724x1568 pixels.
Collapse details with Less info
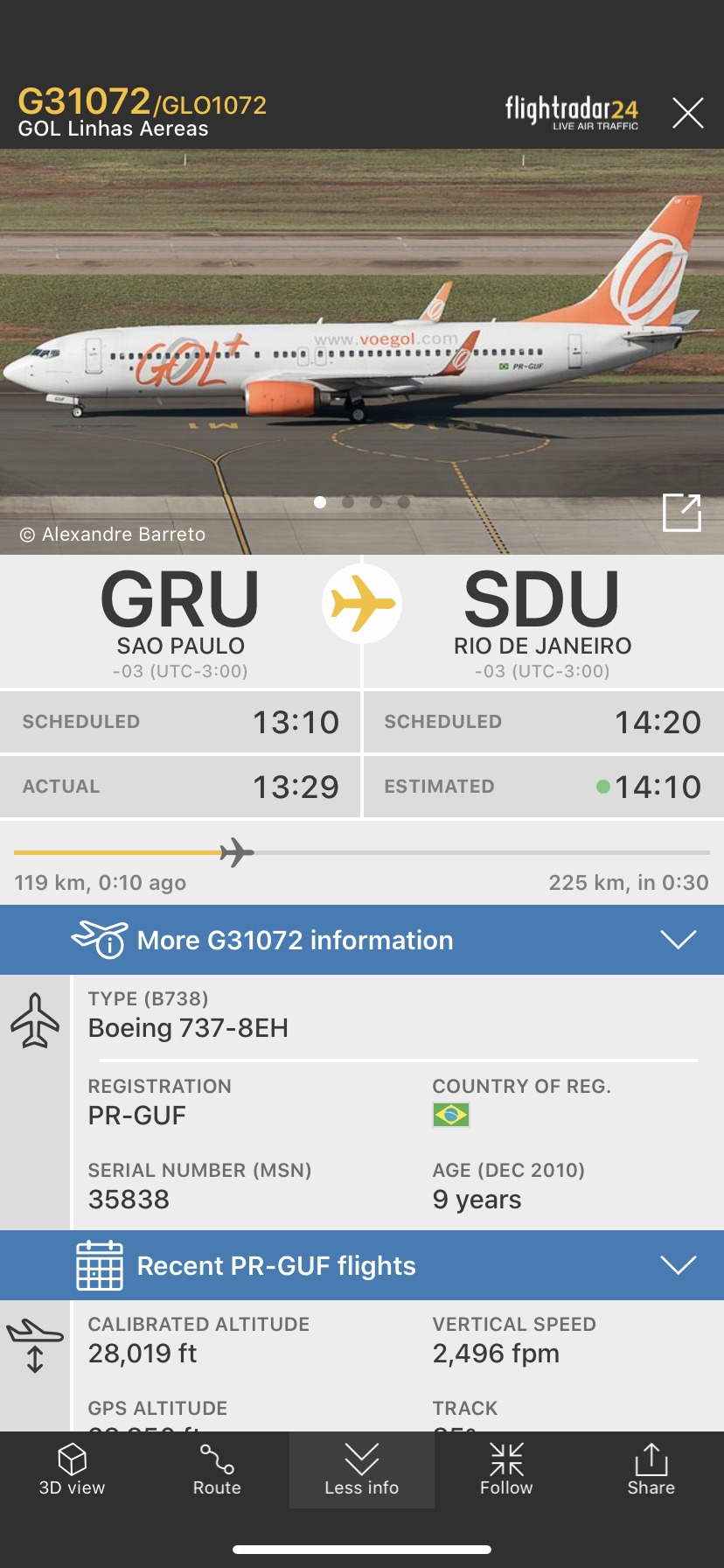tap(362, 1470)
